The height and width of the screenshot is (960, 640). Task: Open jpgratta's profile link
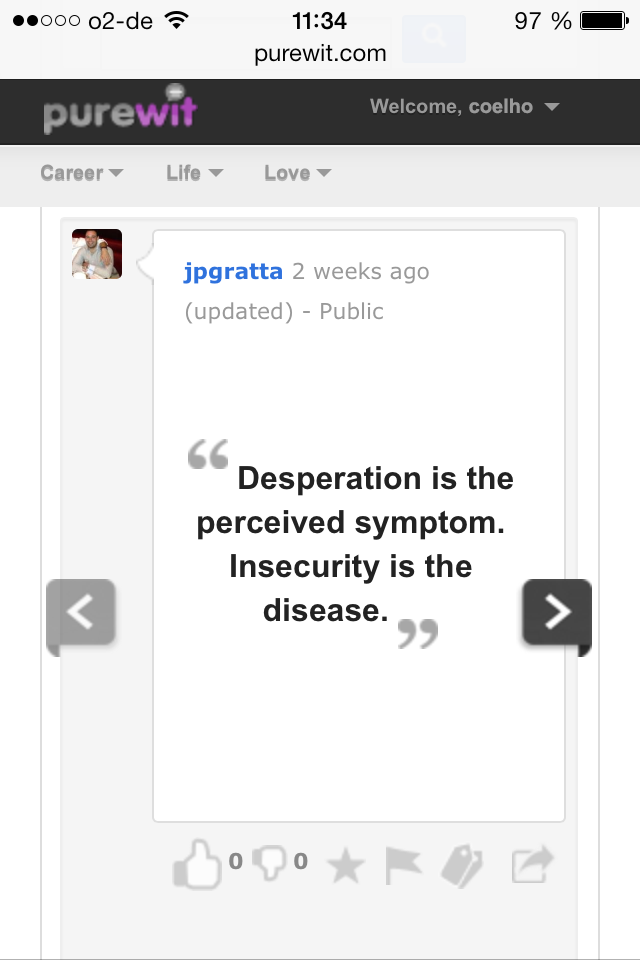(x=233, y=271)
